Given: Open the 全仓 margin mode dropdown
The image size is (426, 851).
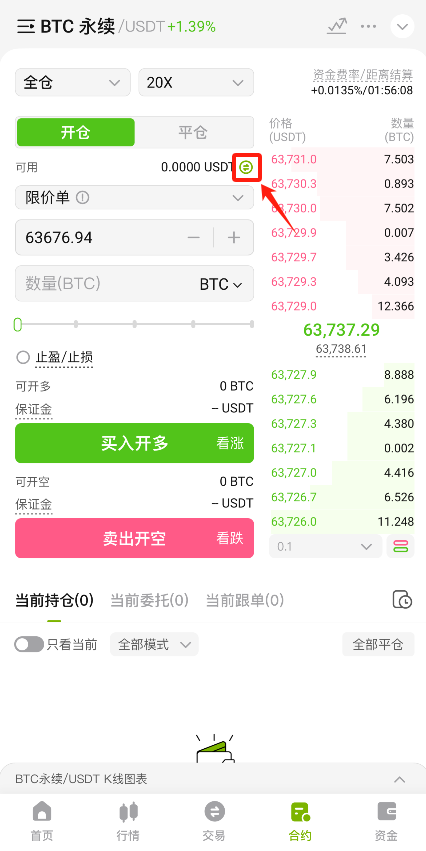Looking at the screenshot, I should coord(73,82).
